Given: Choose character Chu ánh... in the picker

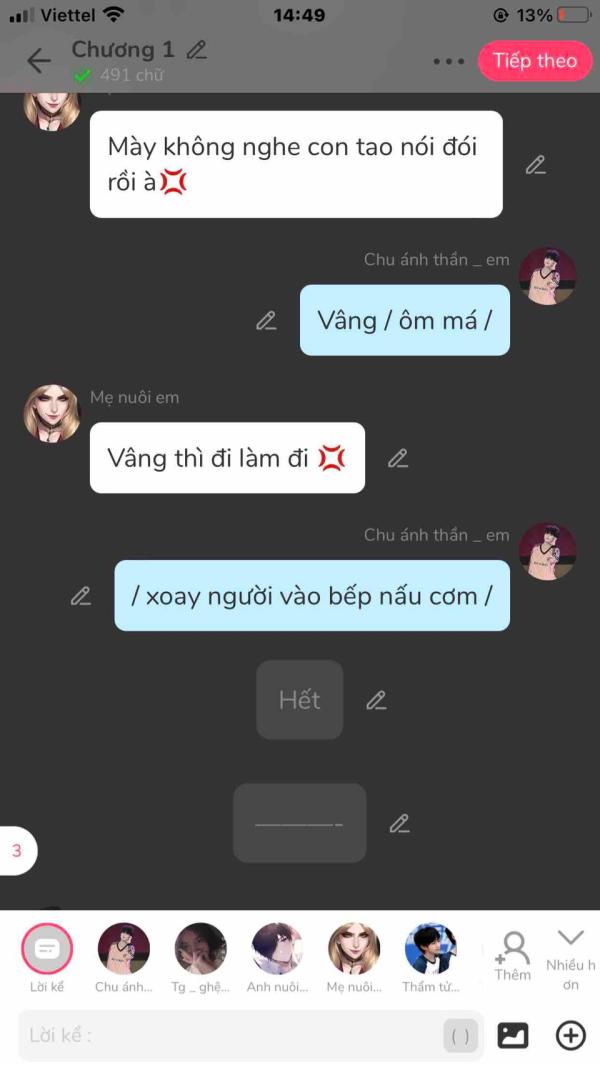Looking at the screenshot, I should coord(123,950).
